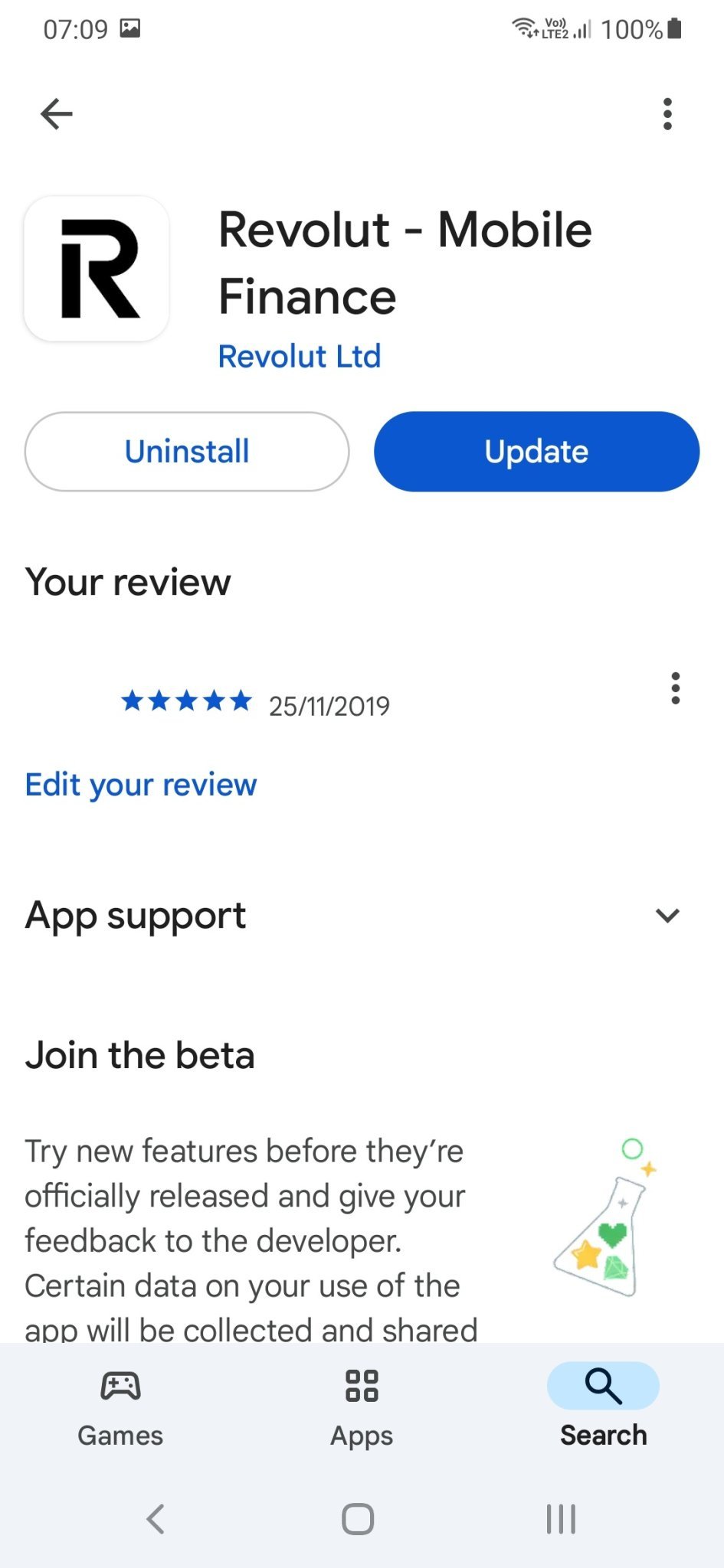Expand the App support section
Screen dimensions: 724x1568
pyautogui.click(x=667, y=916)
